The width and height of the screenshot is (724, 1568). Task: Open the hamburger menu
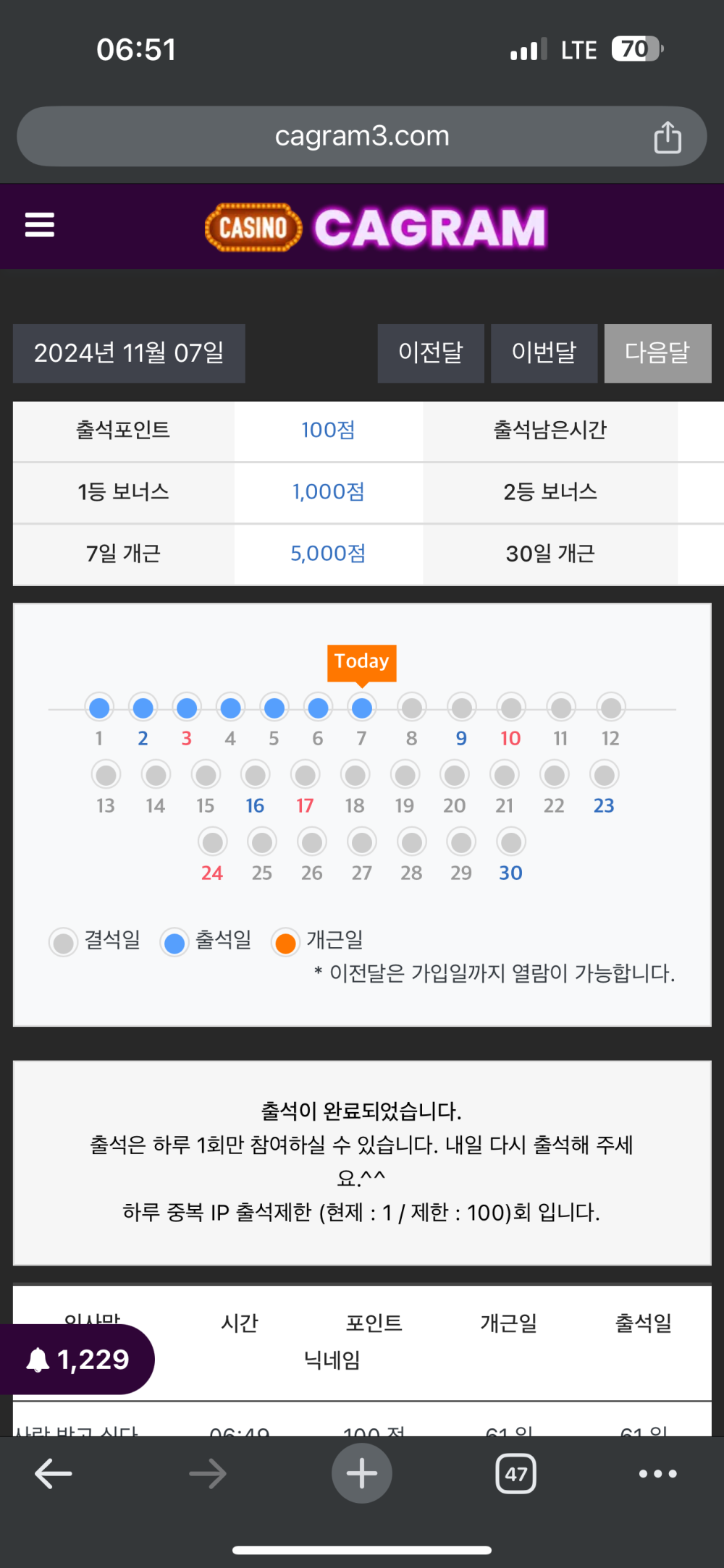pyautogui.click(x=40, y=225)
